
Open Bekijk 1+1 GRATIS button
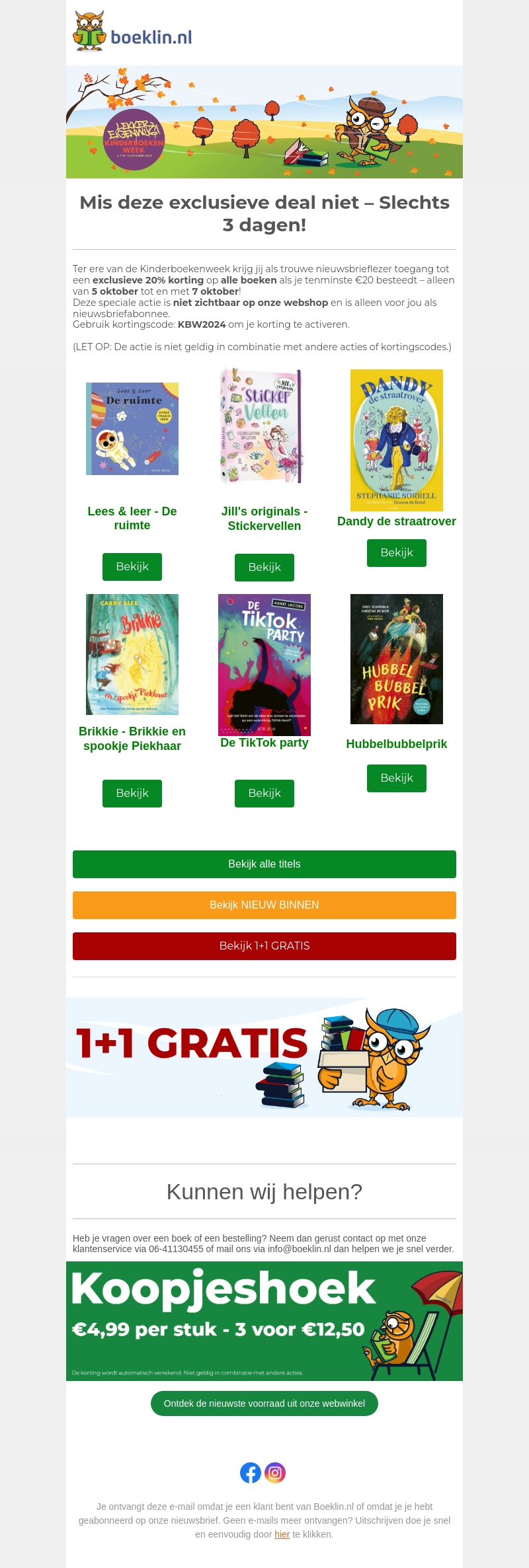click(264, 946)
